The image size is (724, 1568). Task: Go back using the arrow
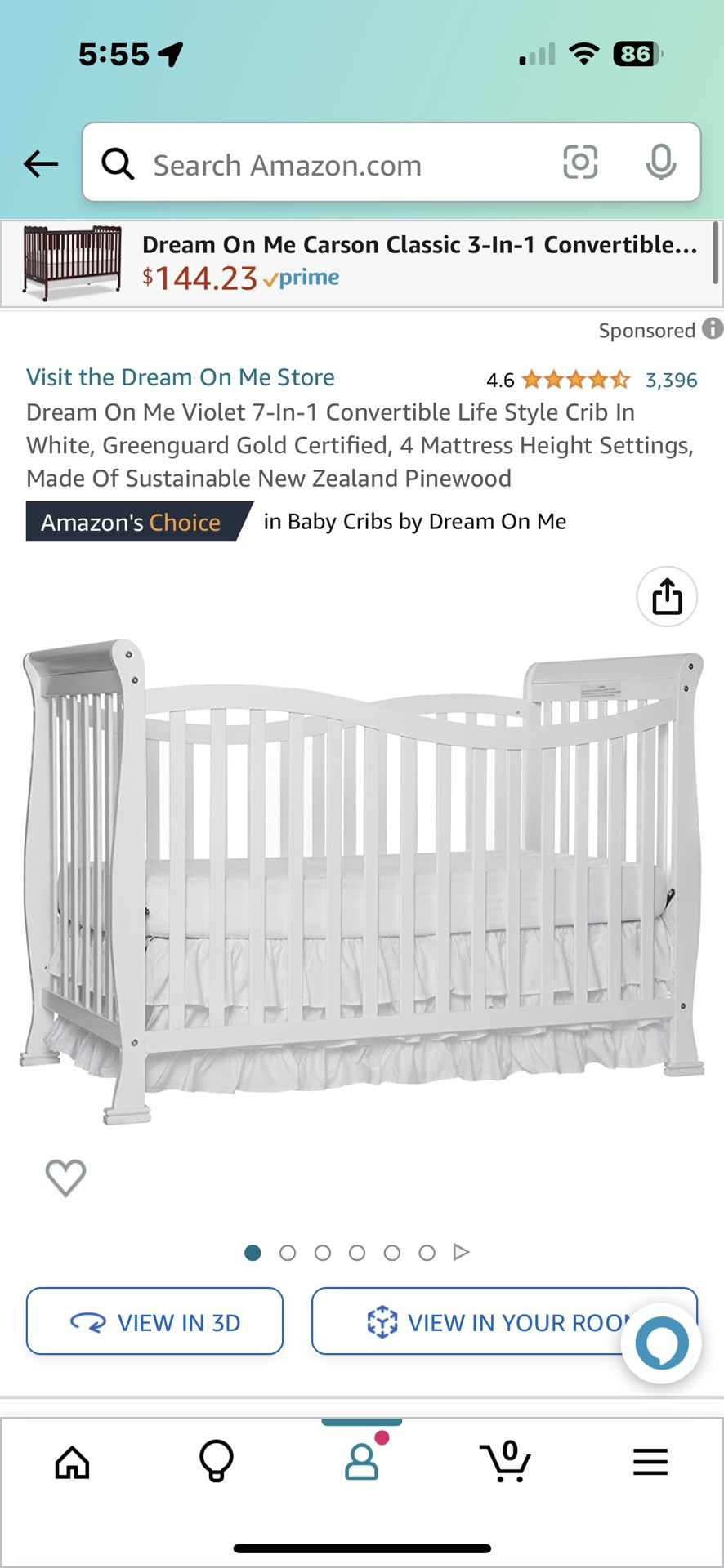pos(41,164)
